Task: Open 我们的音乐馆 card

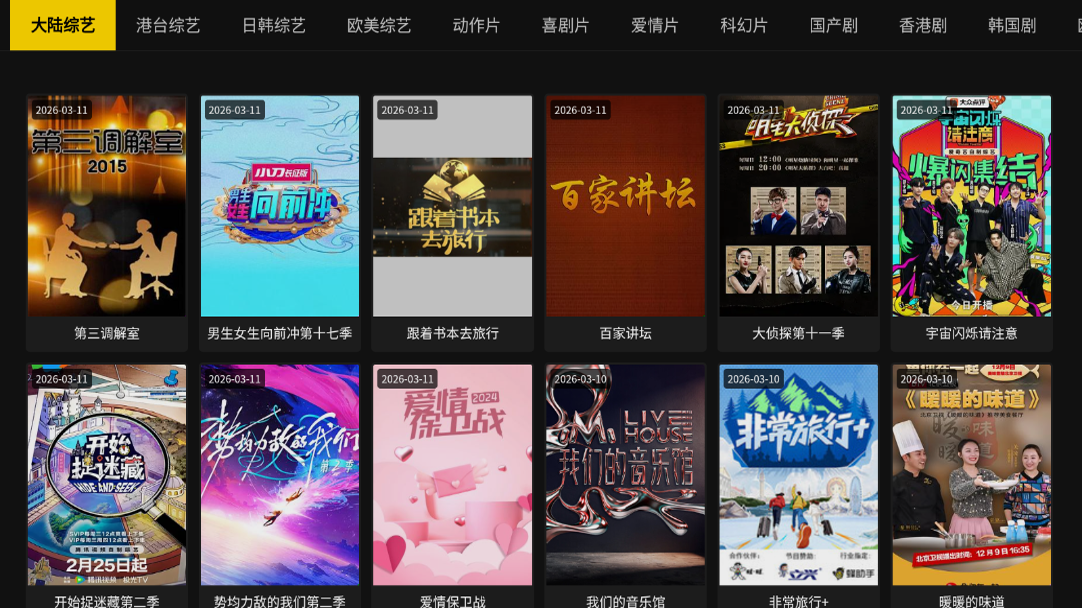Action: (625, 475)
